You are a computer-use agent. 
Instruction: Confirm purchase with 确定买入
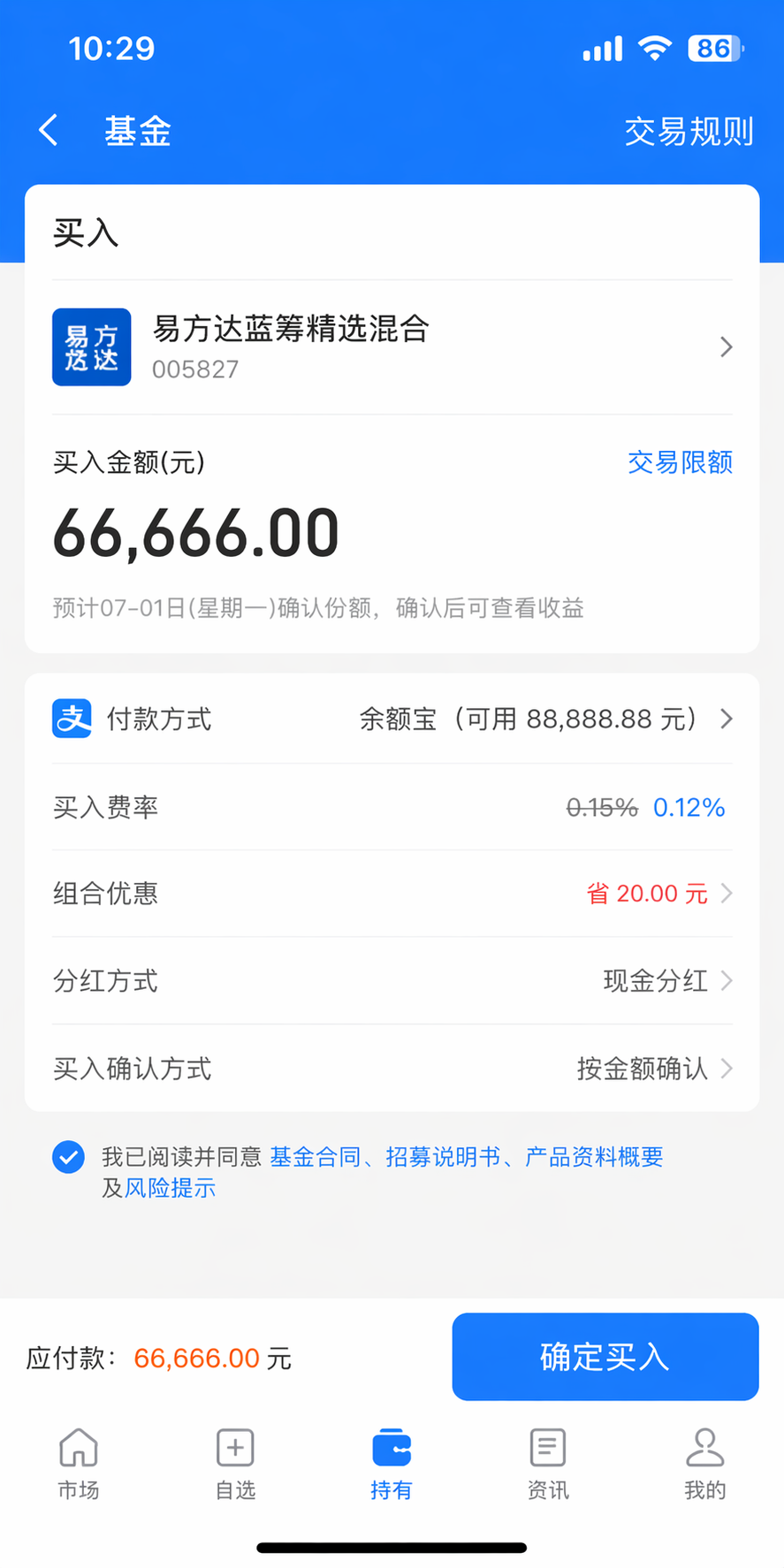point(605,1357)
